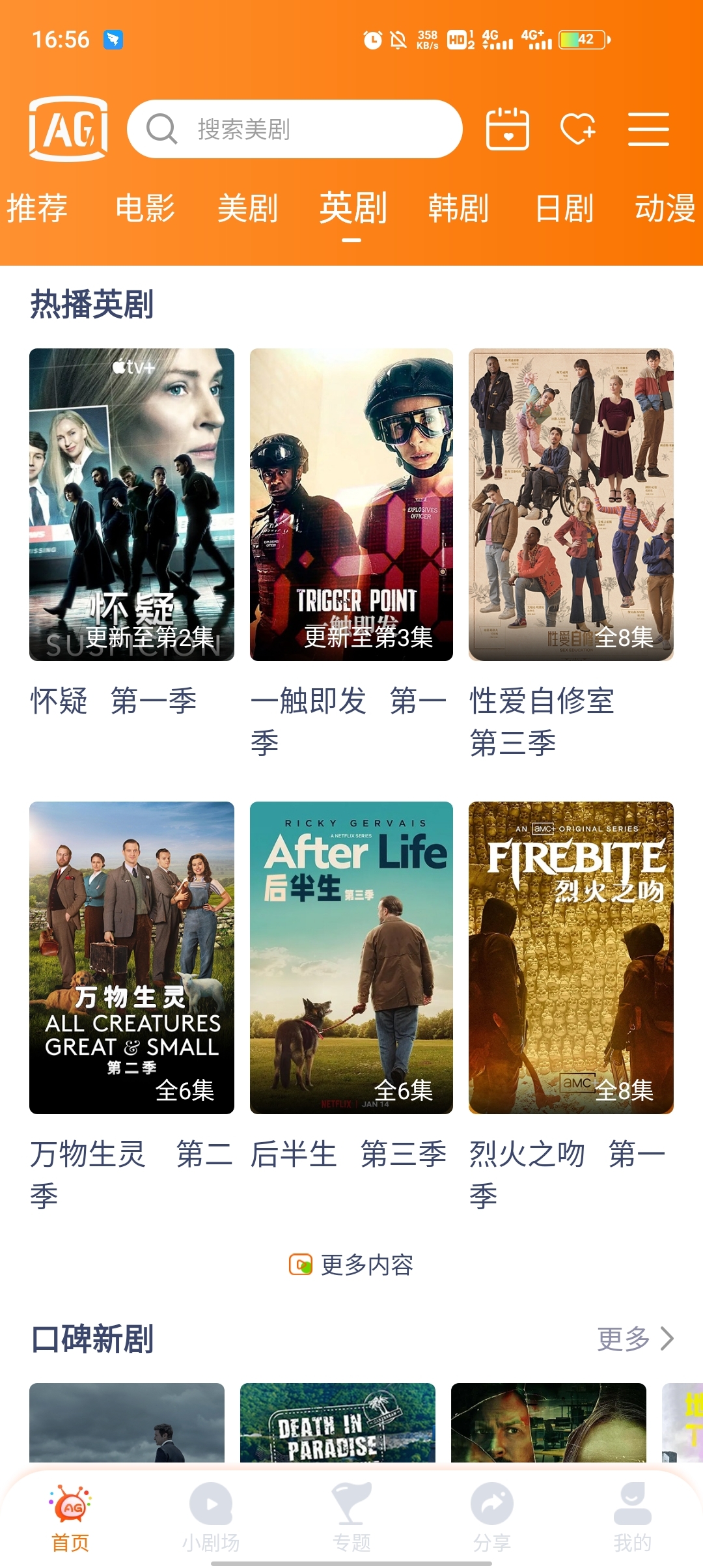Image resolution: width=703 pixels, height=1568 pixels.
Task: Open the calendar/schedule icon beside search
Action: 507,129
